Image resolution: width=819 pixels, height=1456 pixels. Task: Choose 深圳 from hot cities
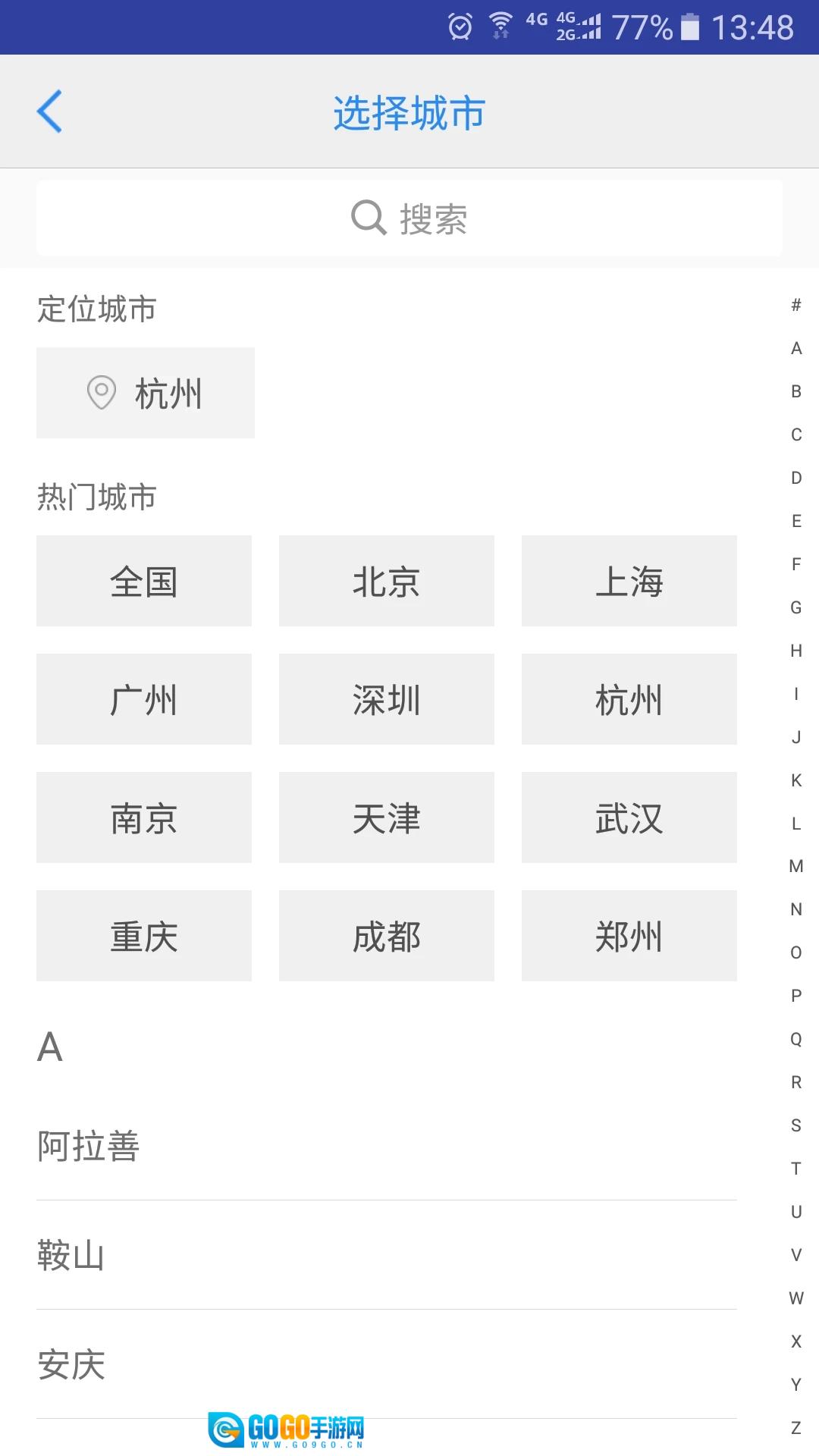(x=386, y=699)
